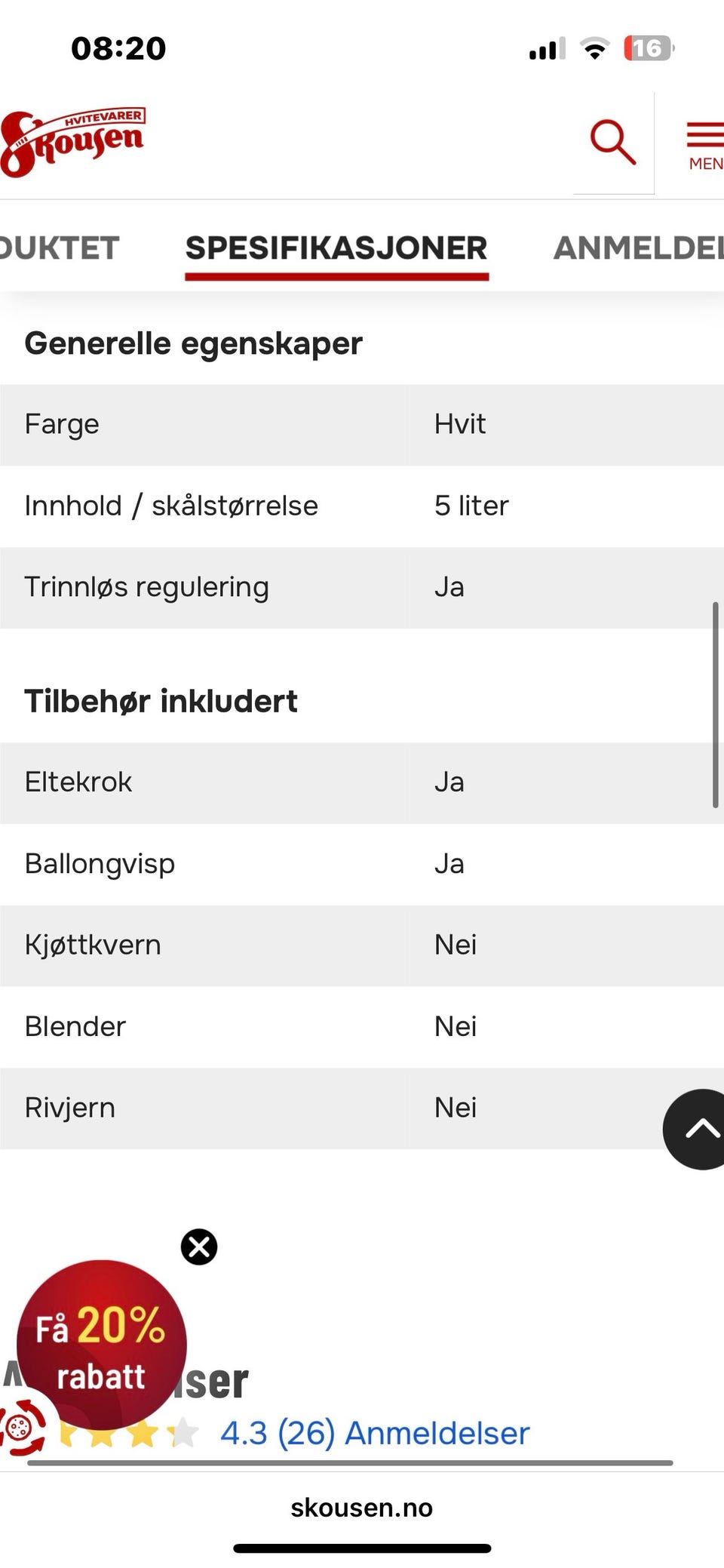Tap the Wi-Fi icon in the status bar
The height and width of the screenshot is (1568, 724).
click(594, 48)
